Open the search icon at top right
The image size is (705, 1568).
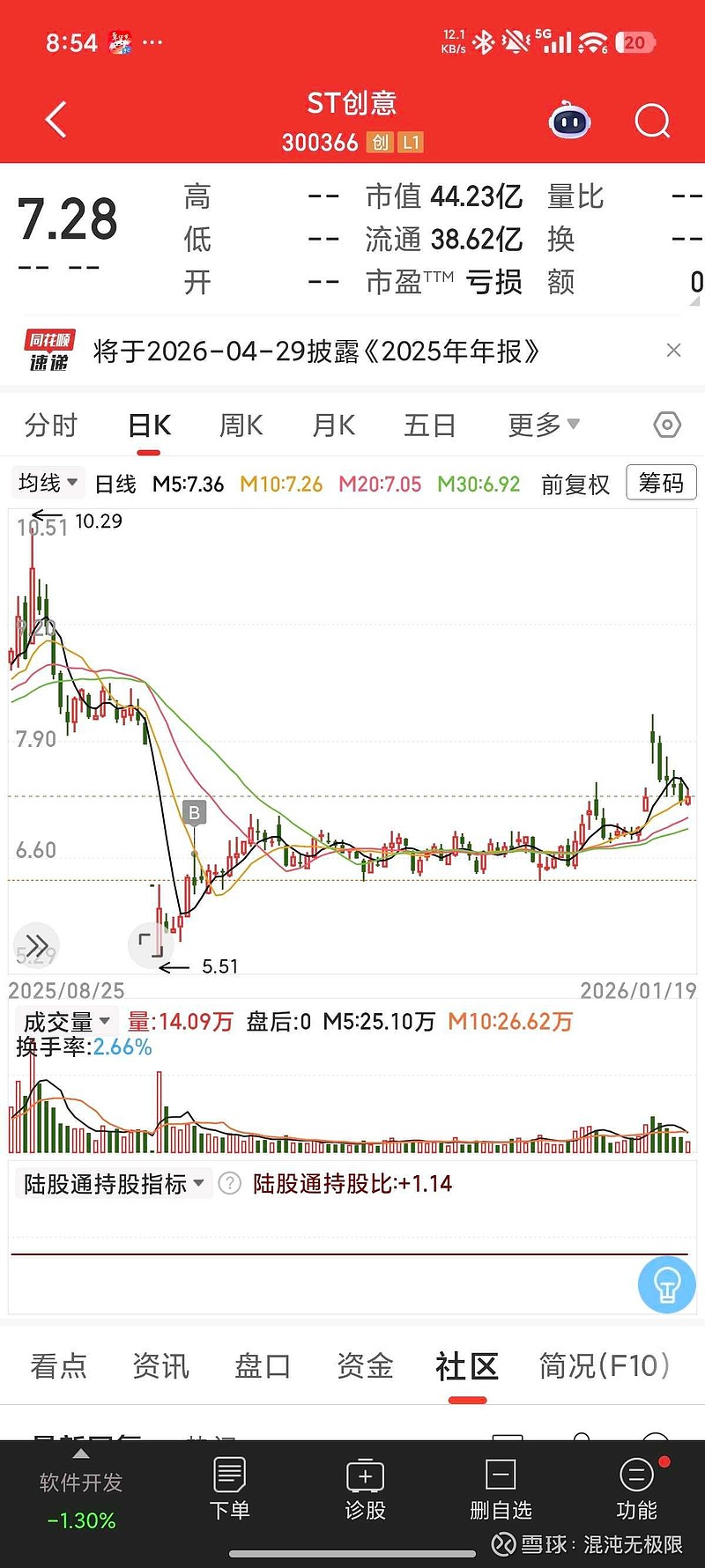click(652, 121)
